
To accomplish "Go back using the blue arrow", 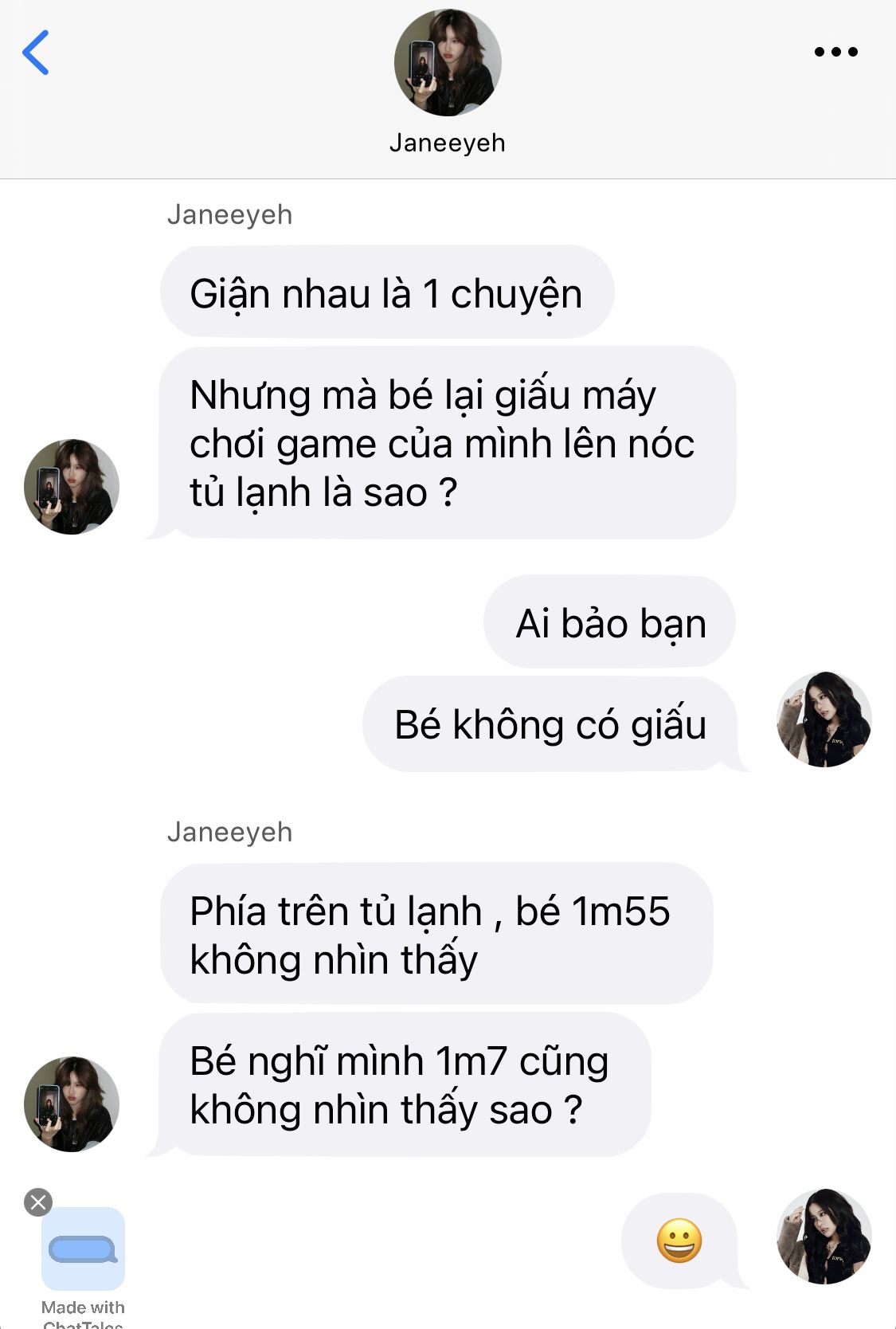I will (36, 53).
